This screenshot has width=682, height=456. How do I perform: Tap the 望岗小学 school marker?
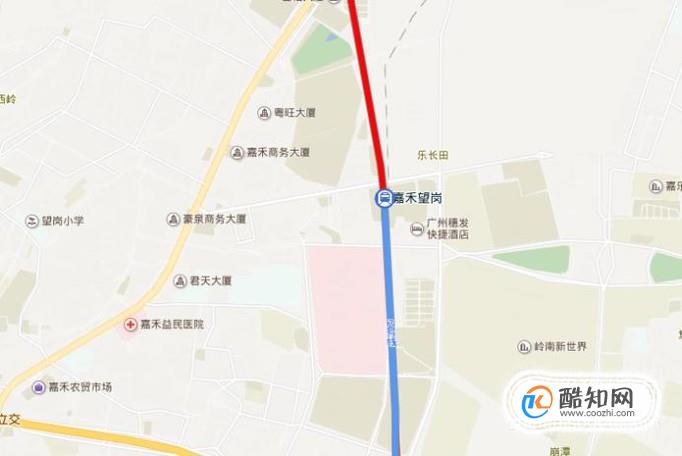pyautogui.click(x=32, y=220)
